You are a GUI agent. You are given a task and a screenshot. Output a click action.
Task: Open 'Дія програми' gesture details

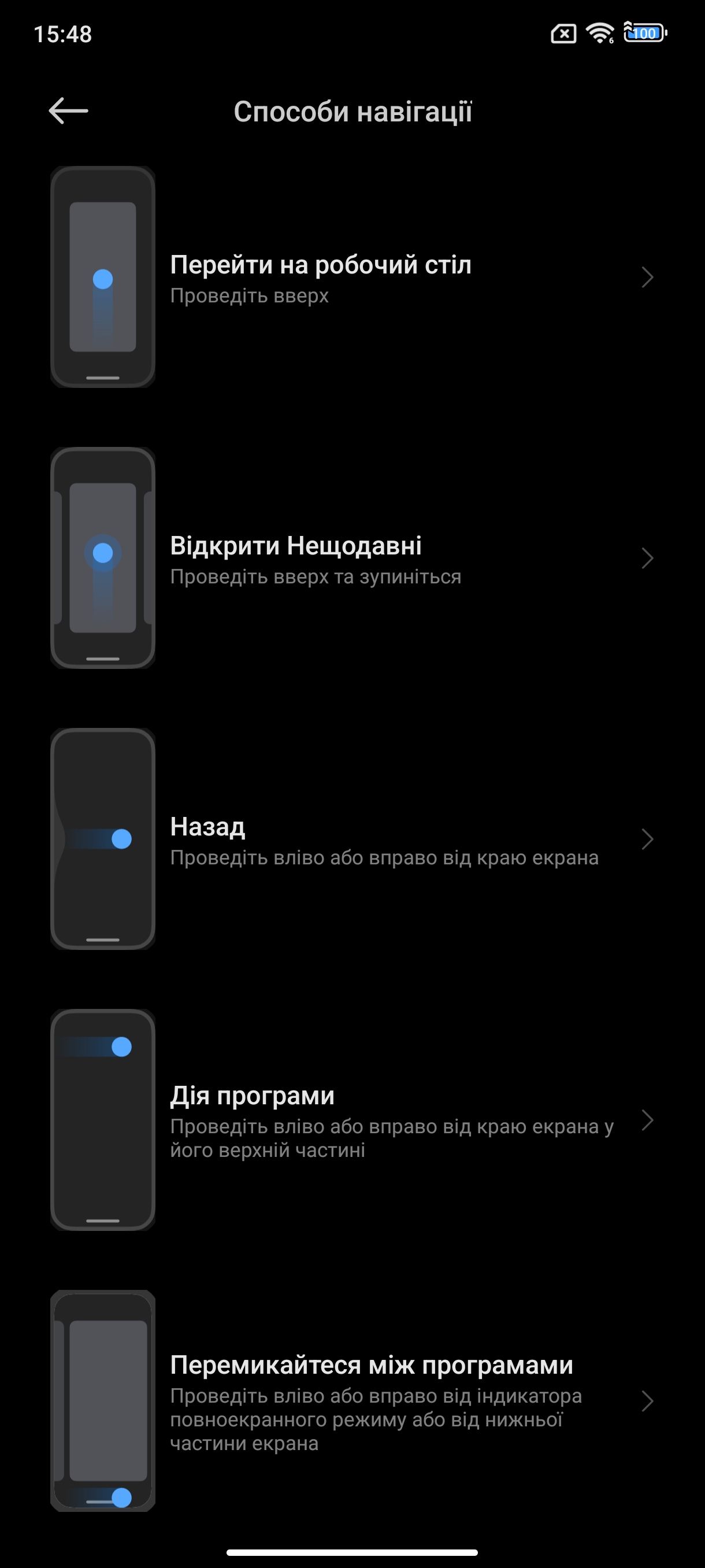351,1120
